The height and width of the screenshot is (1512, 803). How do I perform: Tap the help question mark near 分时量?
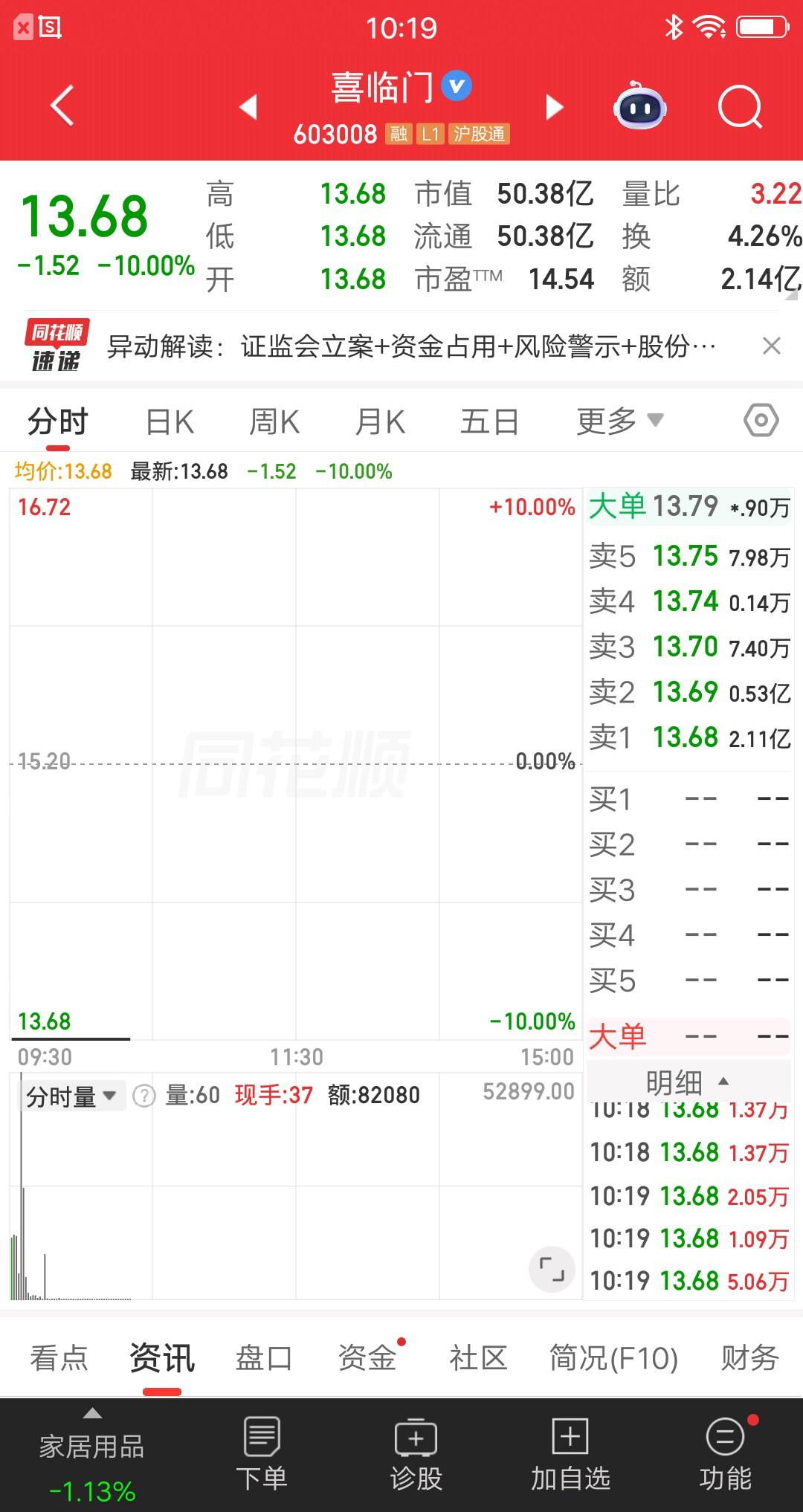tap(146, 1094)
